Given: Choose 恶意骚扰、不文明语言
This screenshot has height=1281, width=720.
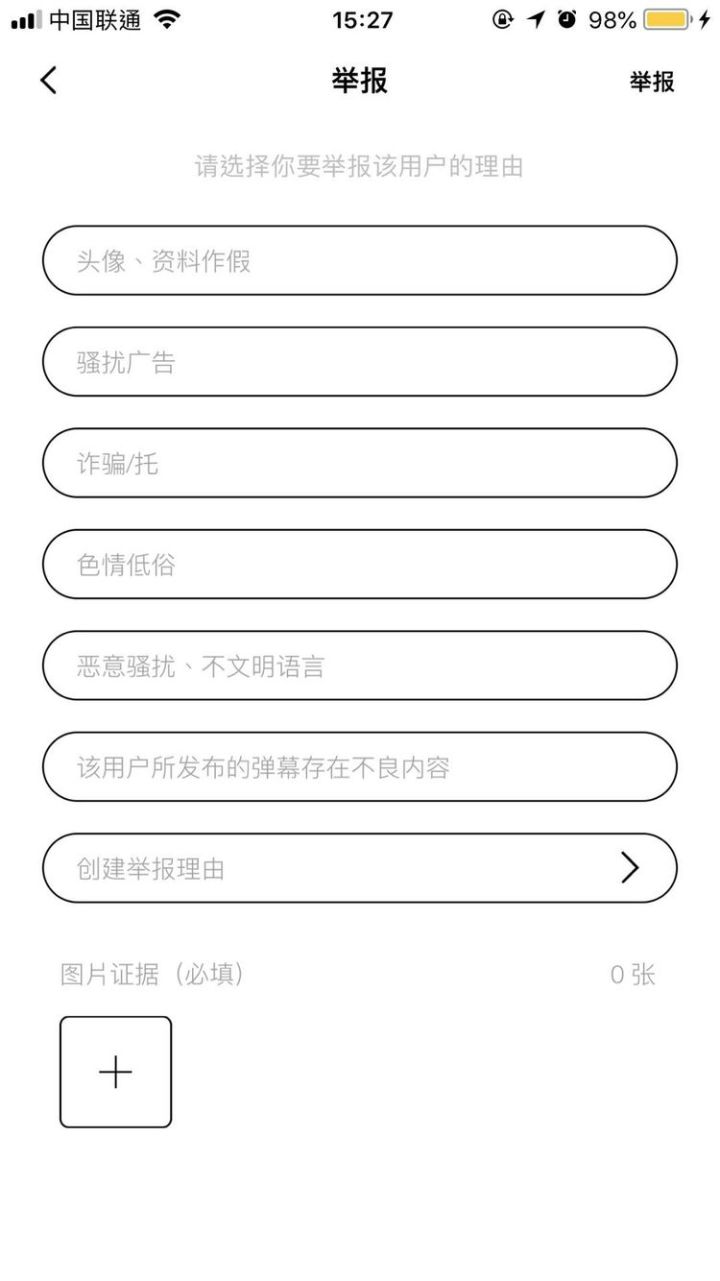Looking at the screenshot, I should [360, 666].
